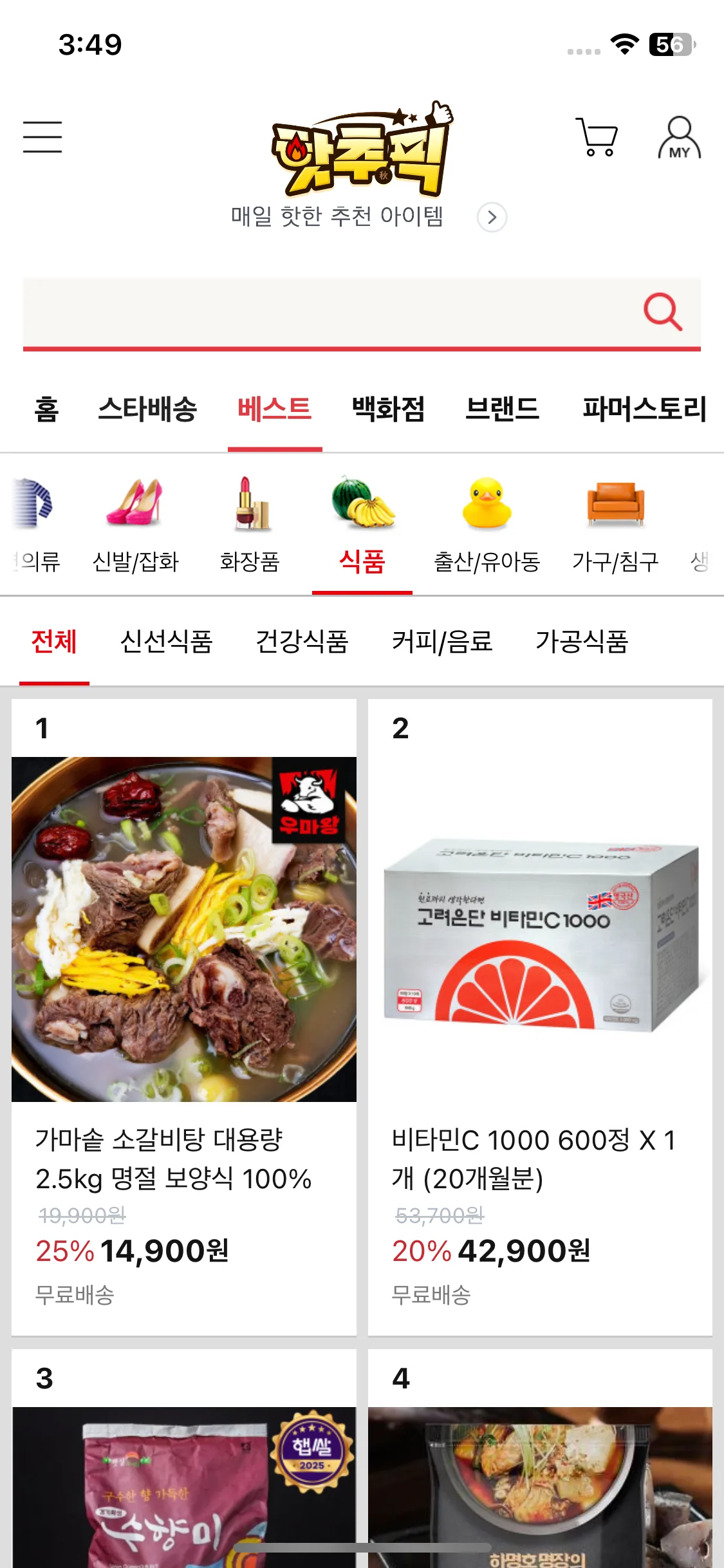Screen dimensions: 724x1568
Task: Open the 브랜드 tab
Action: pyautogui.click(x=502, y=409)
